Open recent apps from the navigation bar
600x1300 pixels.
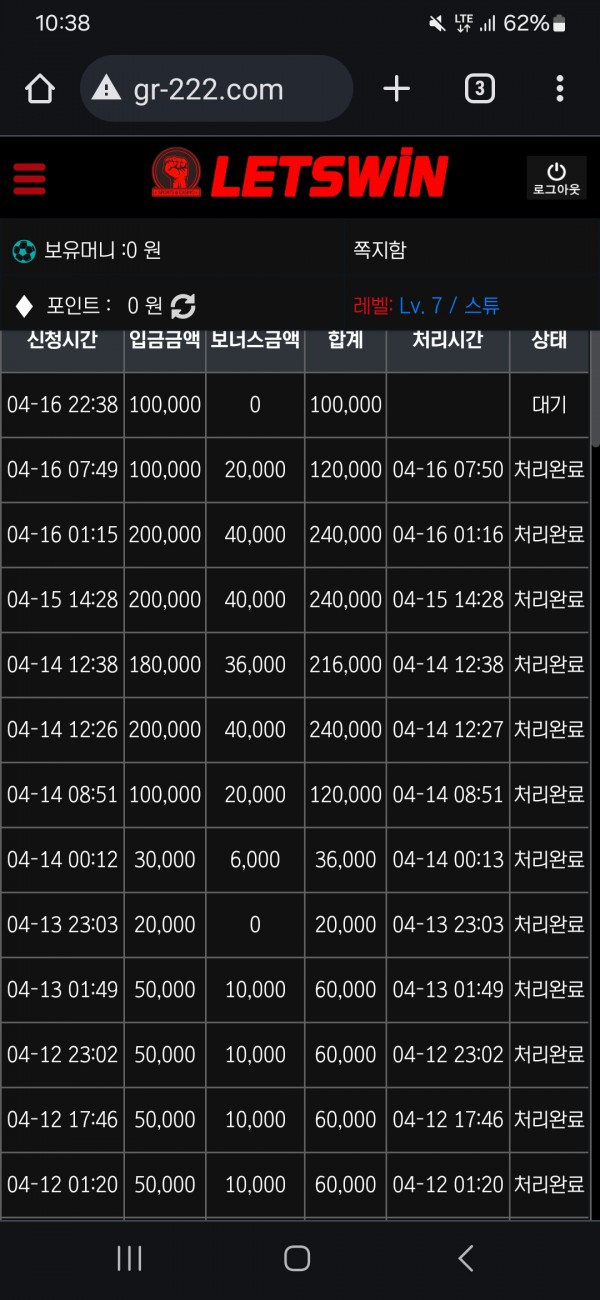[x=130, y=1258]
